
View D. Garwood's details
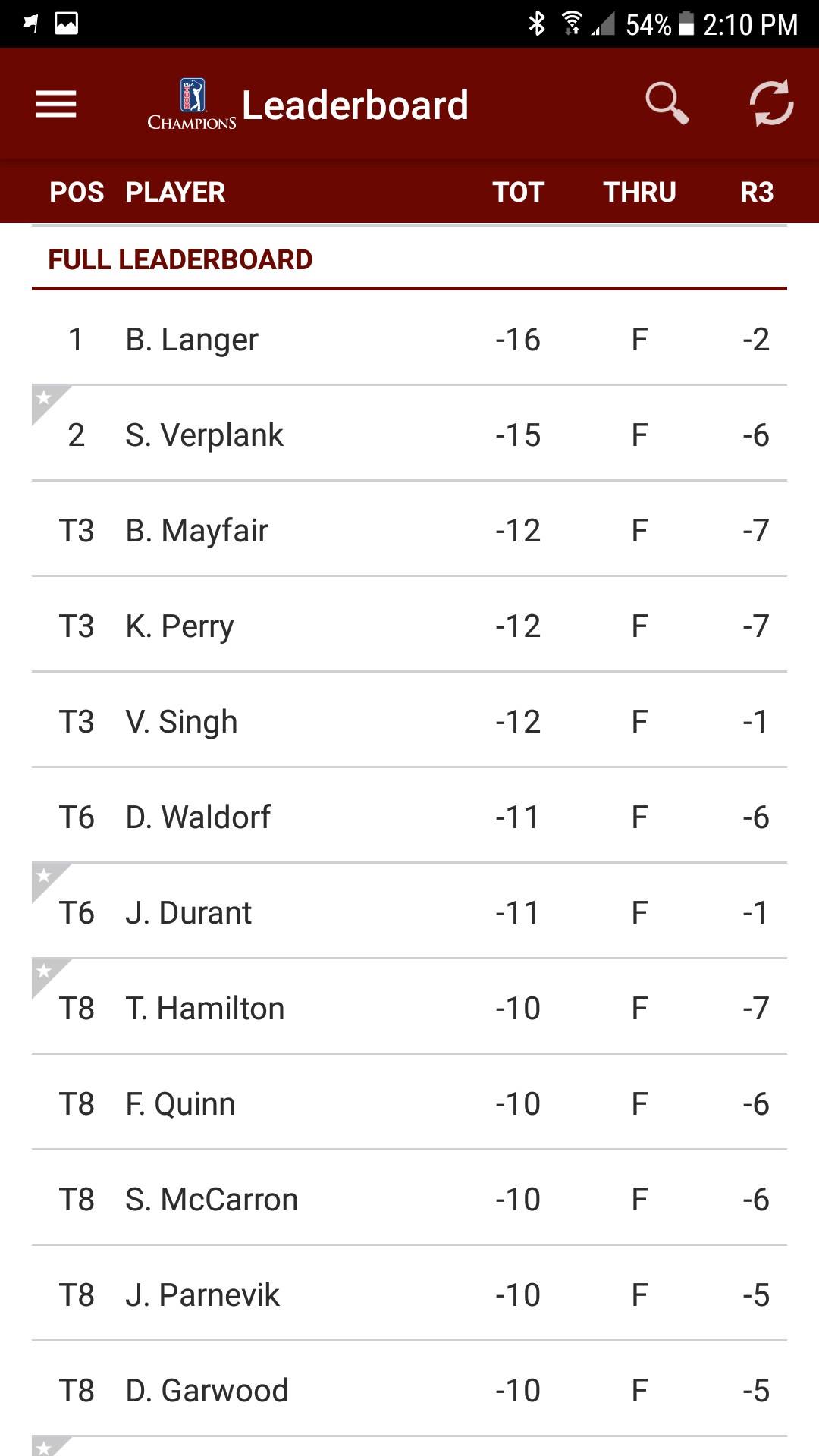[409, 1389]
